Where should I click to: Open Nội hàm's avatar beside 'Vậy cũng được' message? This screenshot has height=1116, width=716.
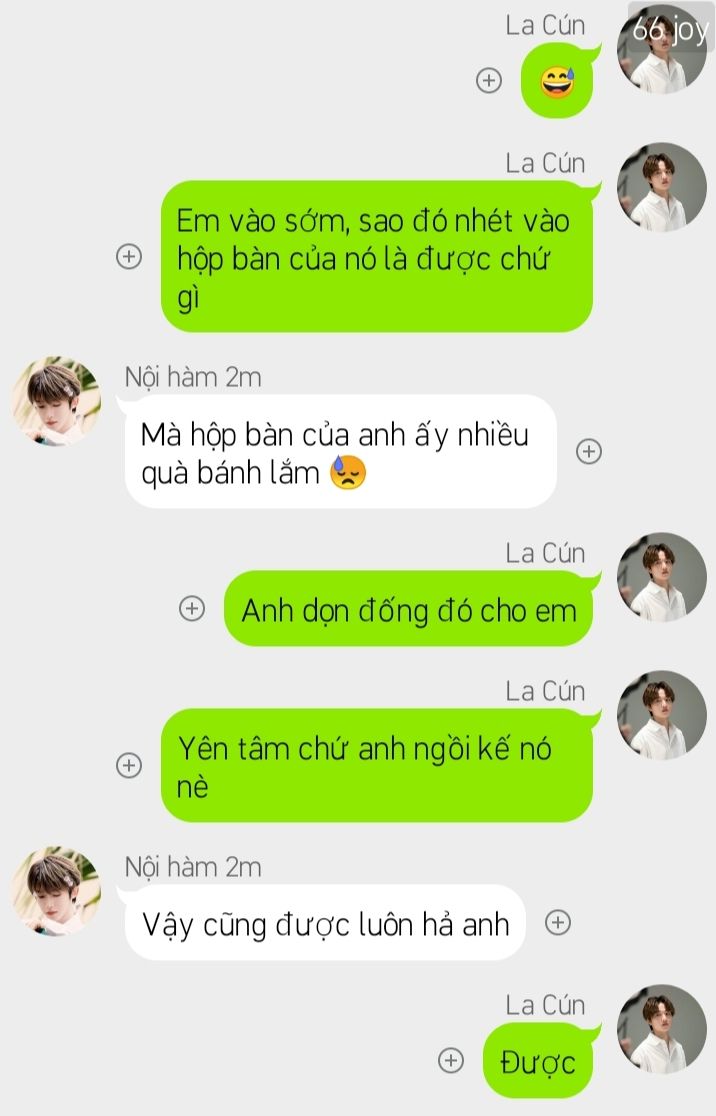click(56, 891)
